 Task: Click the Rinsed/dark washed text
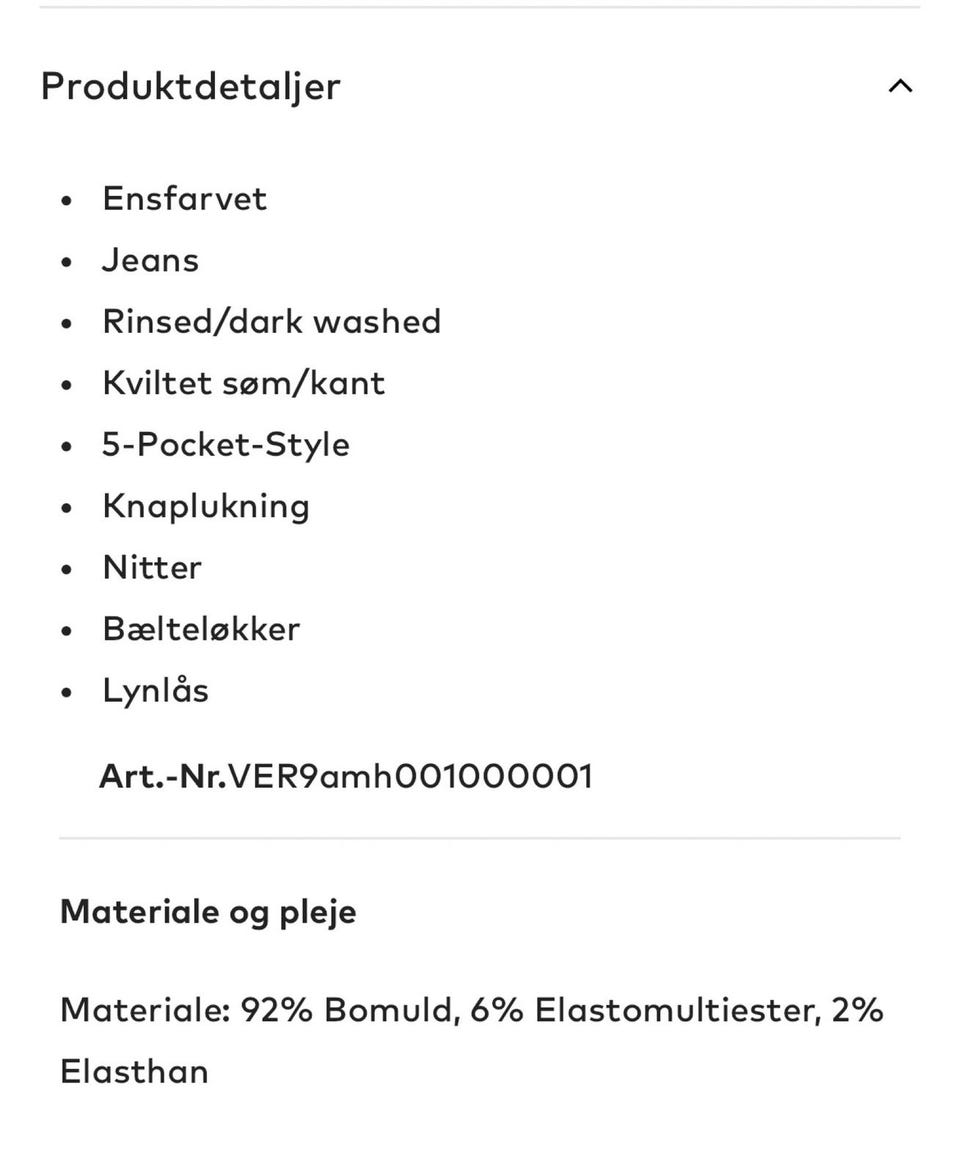tap(272, 321)
